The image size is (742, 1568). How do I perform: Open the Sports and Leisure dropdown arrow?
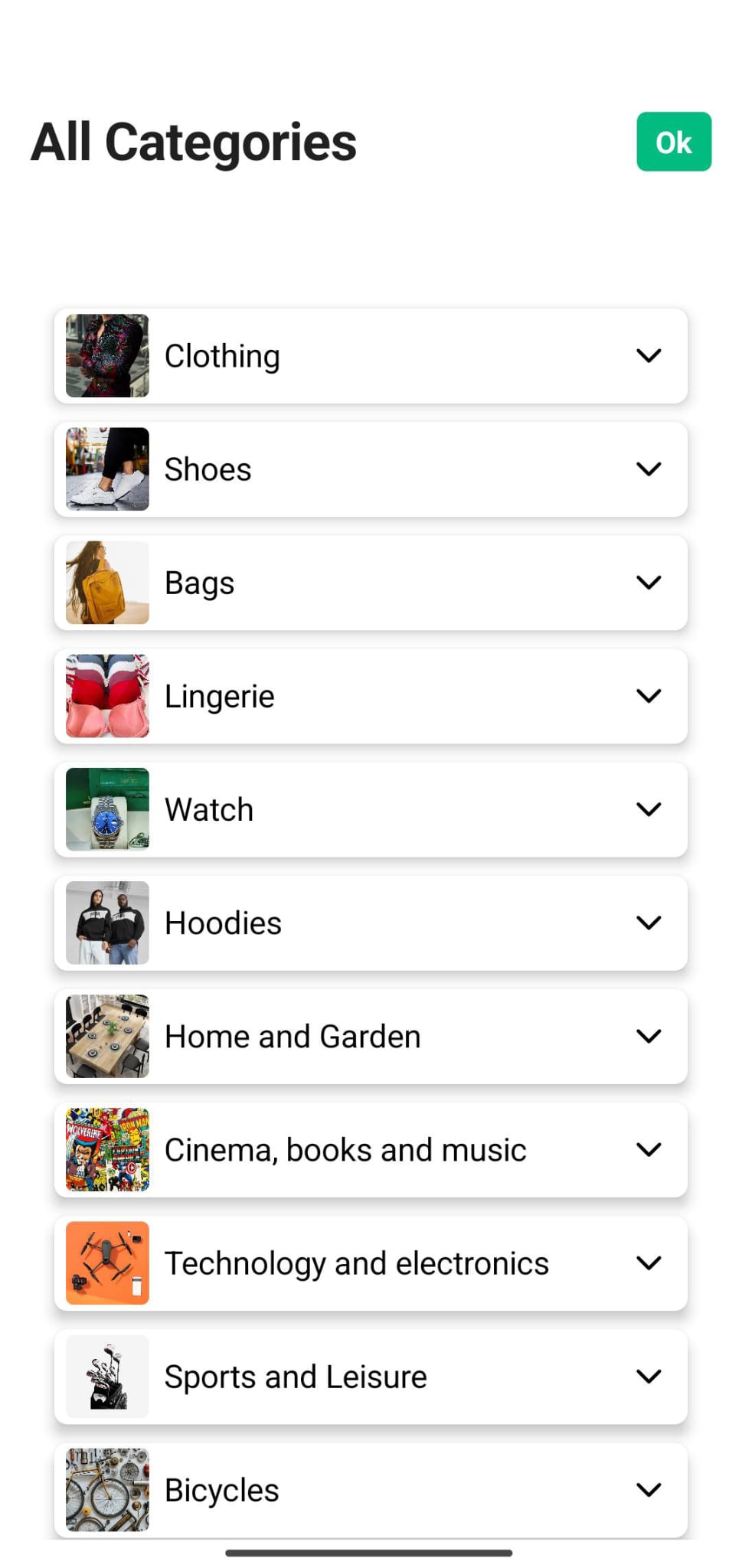tap(649, 1376)
